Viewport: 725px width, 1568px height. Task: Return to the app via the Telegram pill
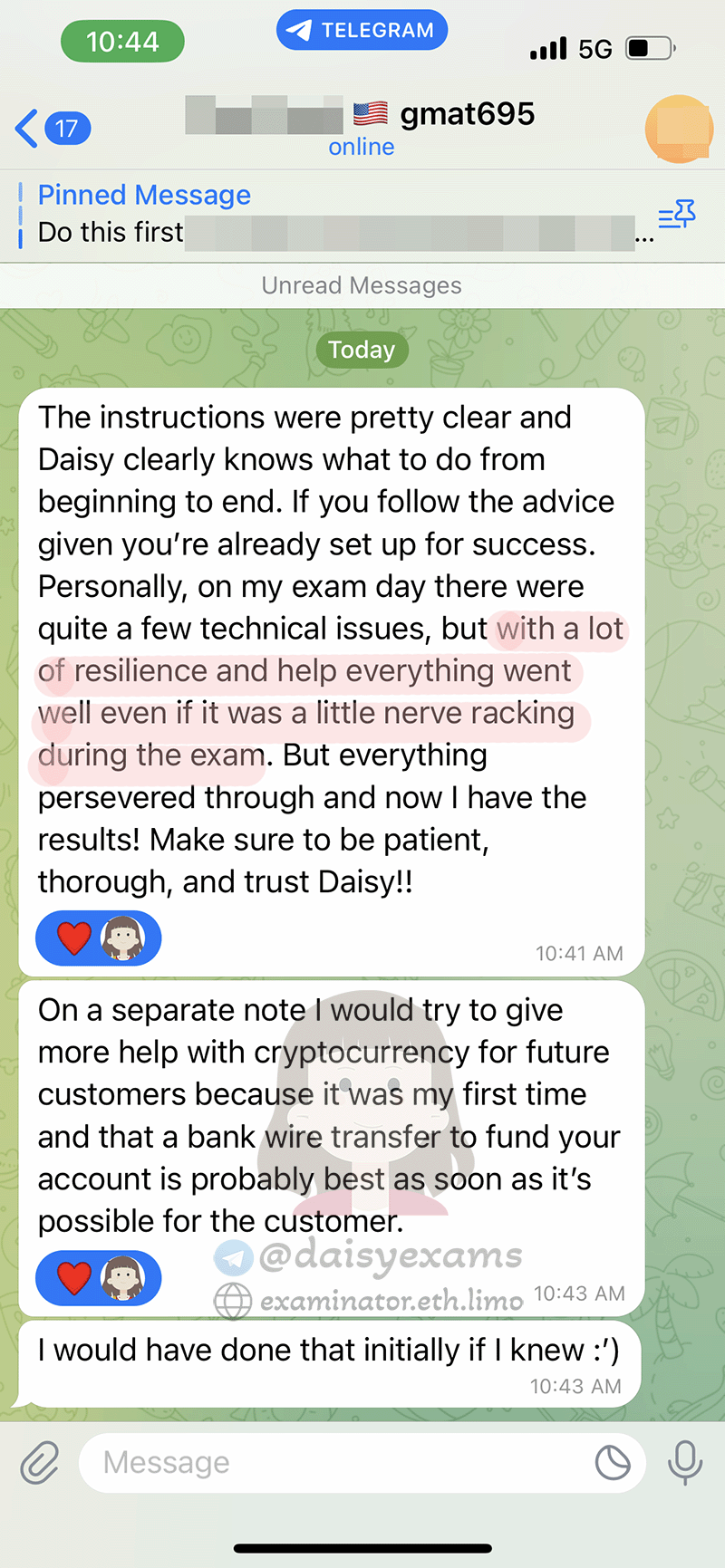(x=362, y=30)
